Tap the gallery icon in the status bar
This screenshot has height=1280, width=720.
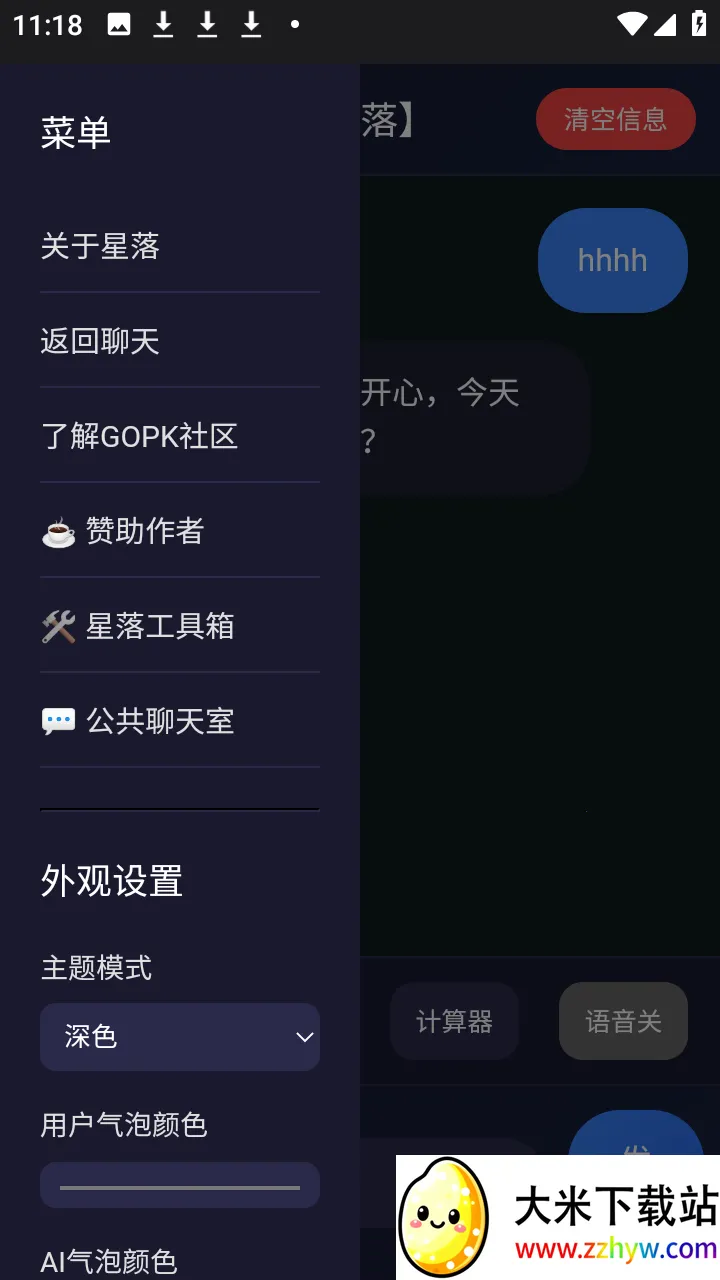click(118, 24)
